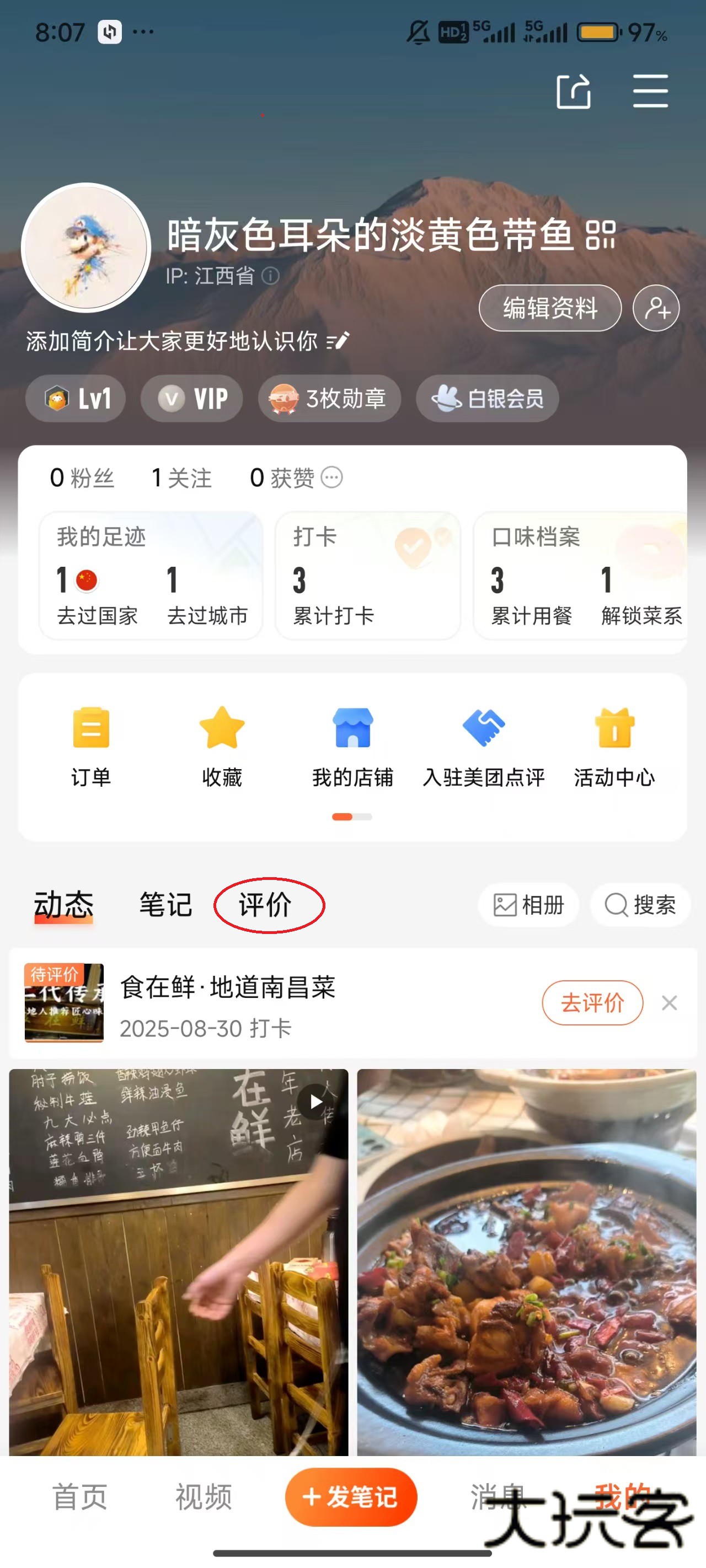Switch to the 评价 tab
This screenshot has height=1568, width=706.
[x=266, y=905]
